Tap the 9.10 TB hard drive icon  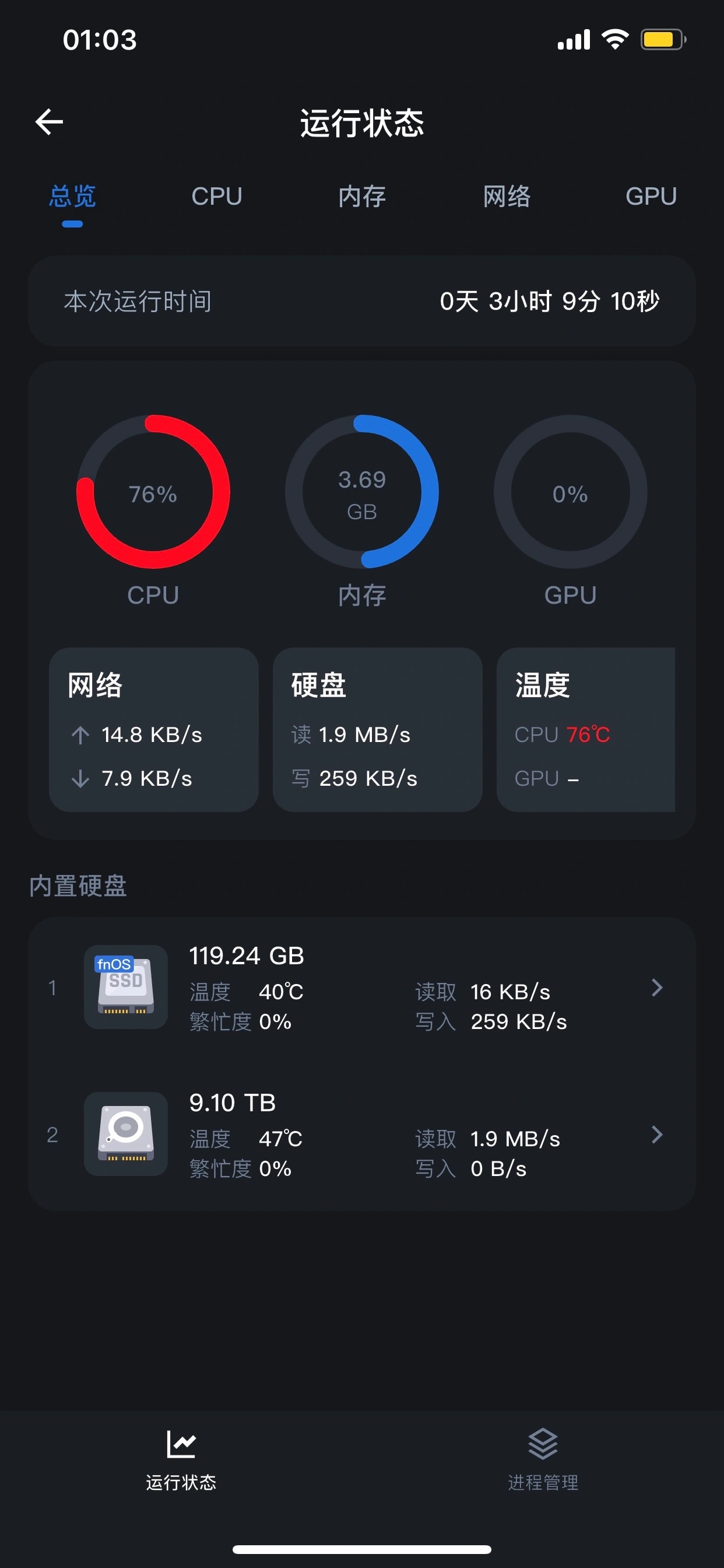pyautogui.click(x=125, y=1133)
